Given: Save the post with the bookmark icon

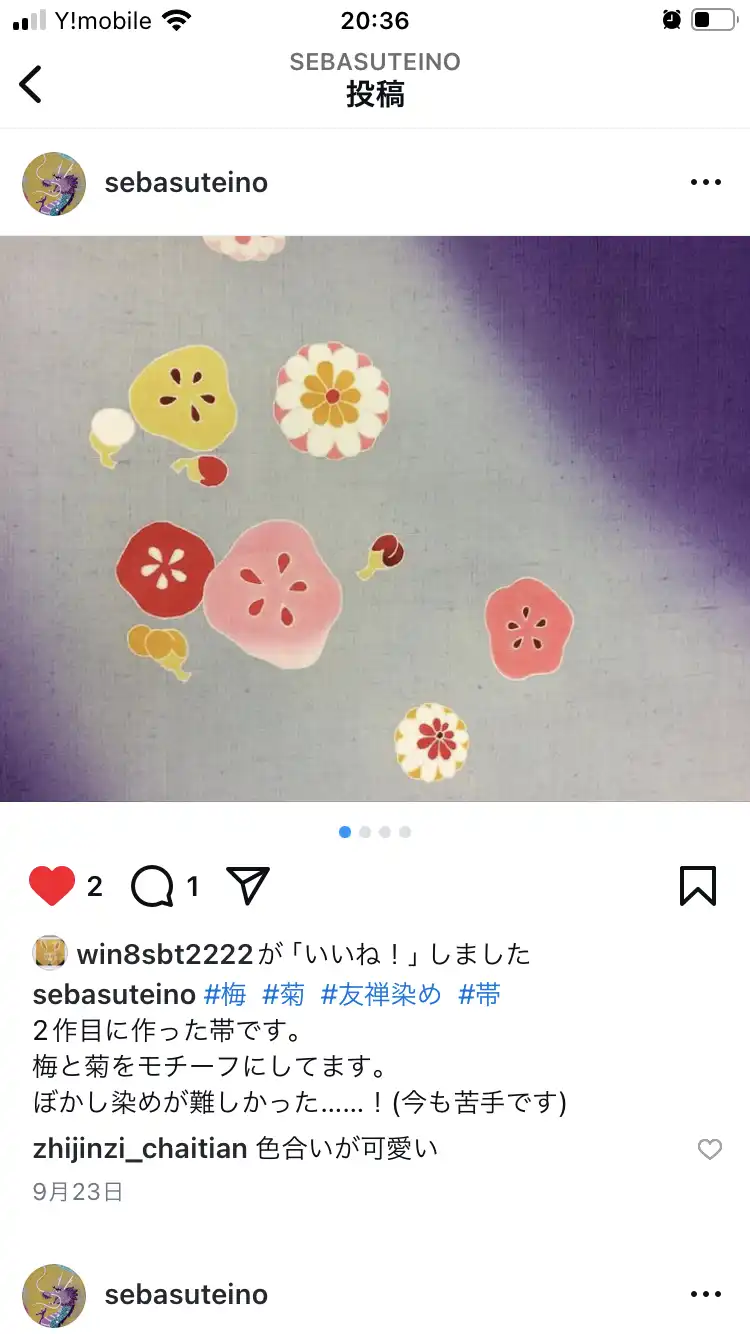Looking at the screenshot, I should click(697, 886).
